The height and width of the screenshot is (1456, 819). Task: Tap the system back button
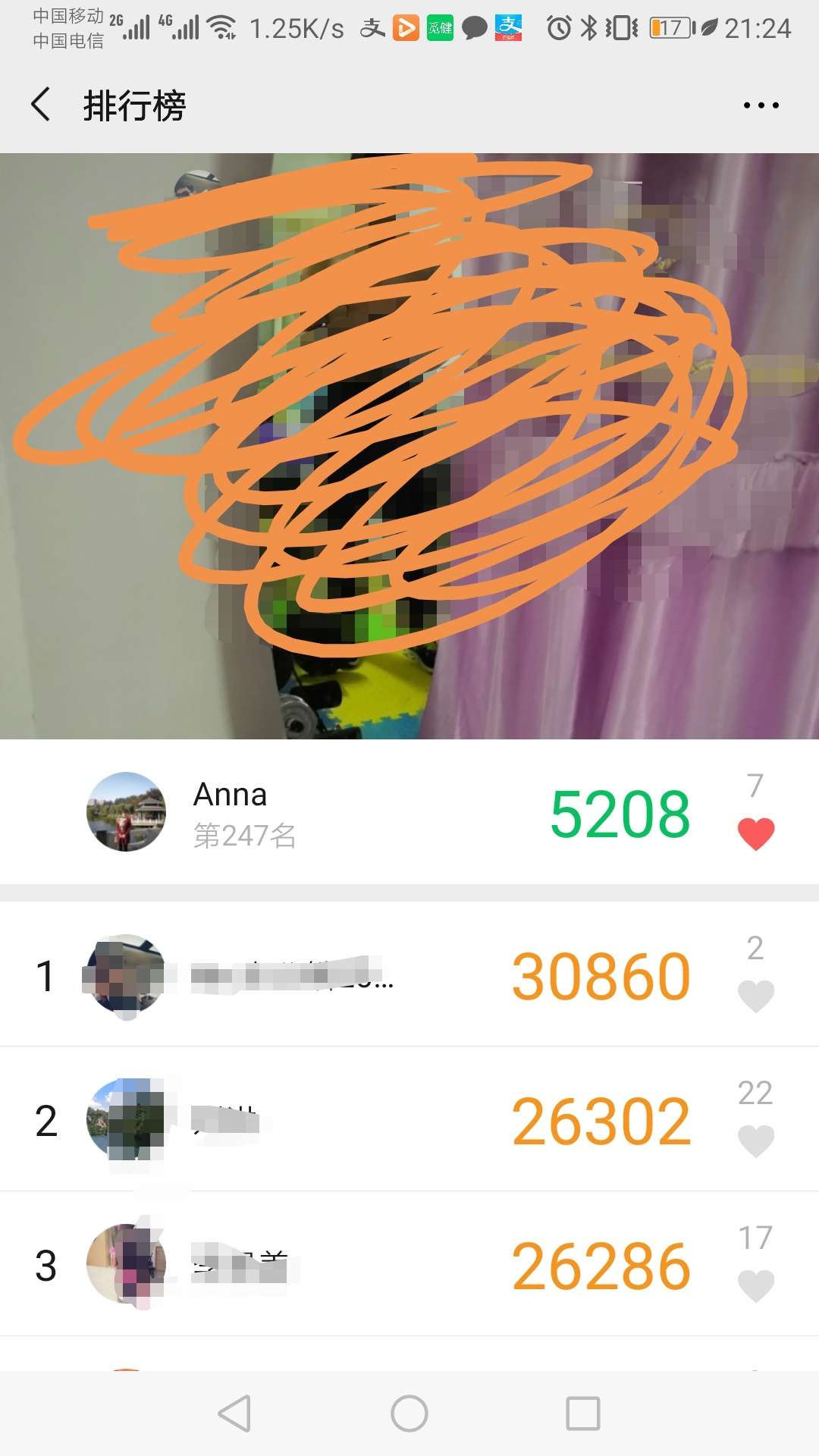pos(234,1414)
